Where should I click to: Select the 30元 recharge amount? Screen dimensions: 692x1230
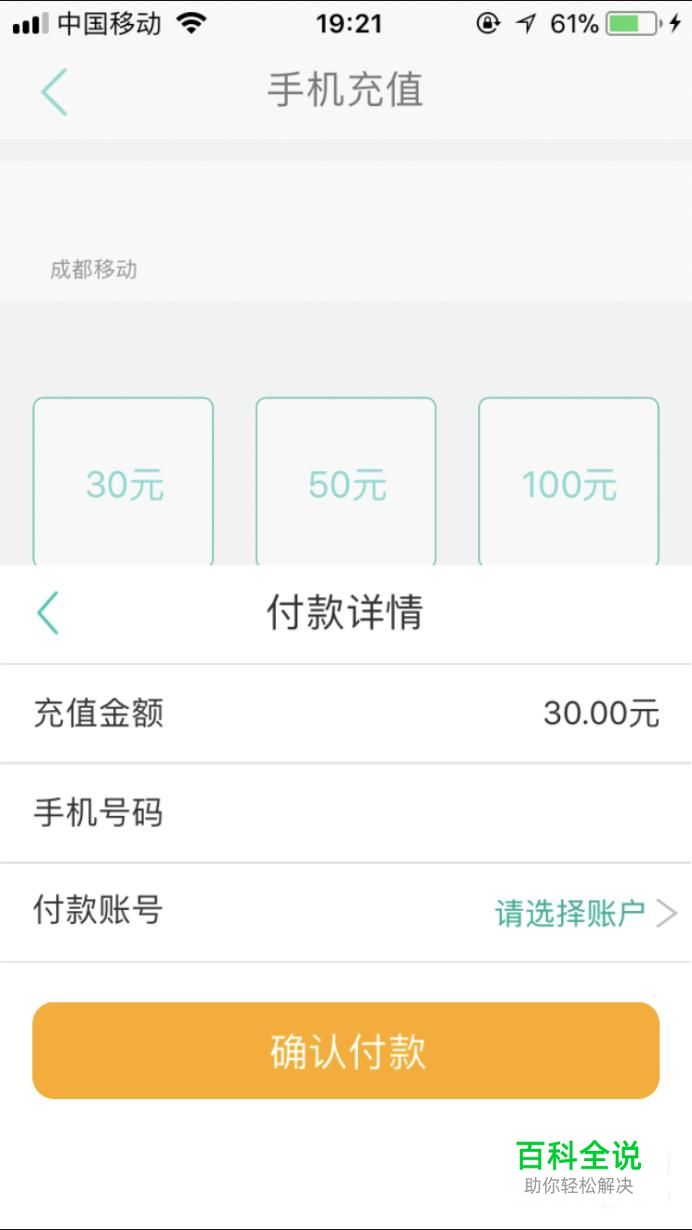[123, 482]
